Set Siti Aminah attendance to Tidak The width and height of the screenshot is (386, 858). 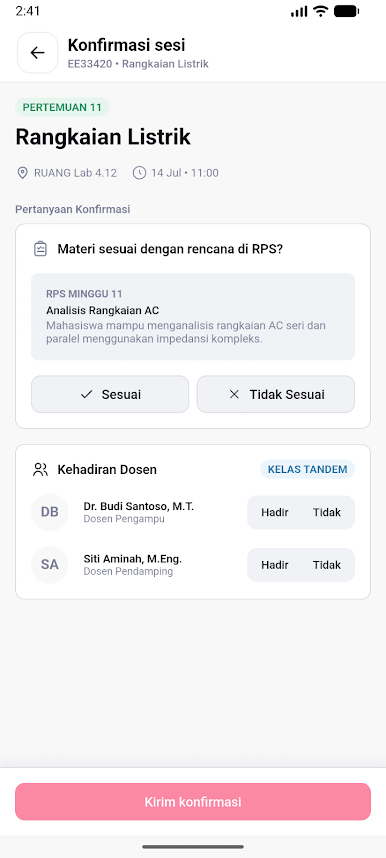tap(327, 565)
